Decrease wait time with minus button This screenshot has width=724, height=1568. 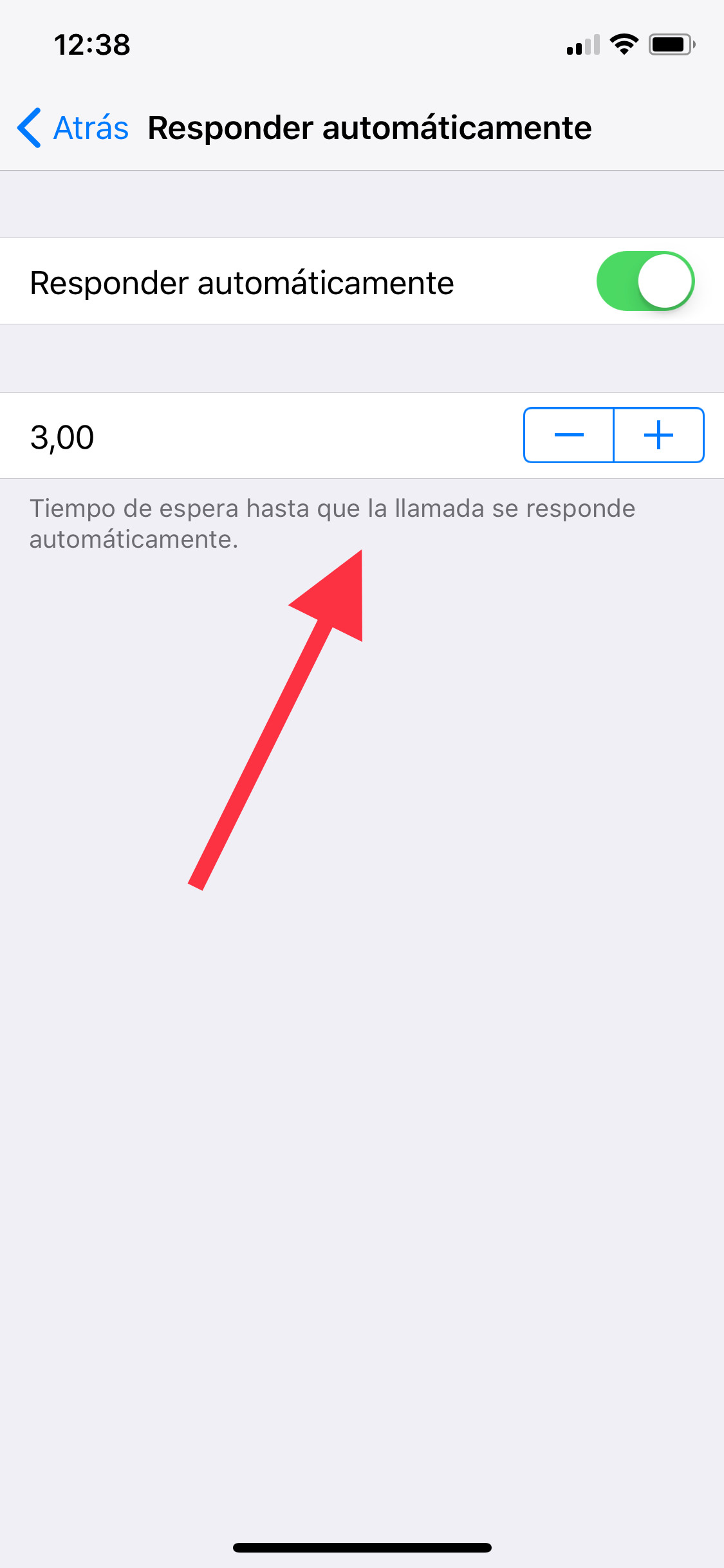coord(569,435)
